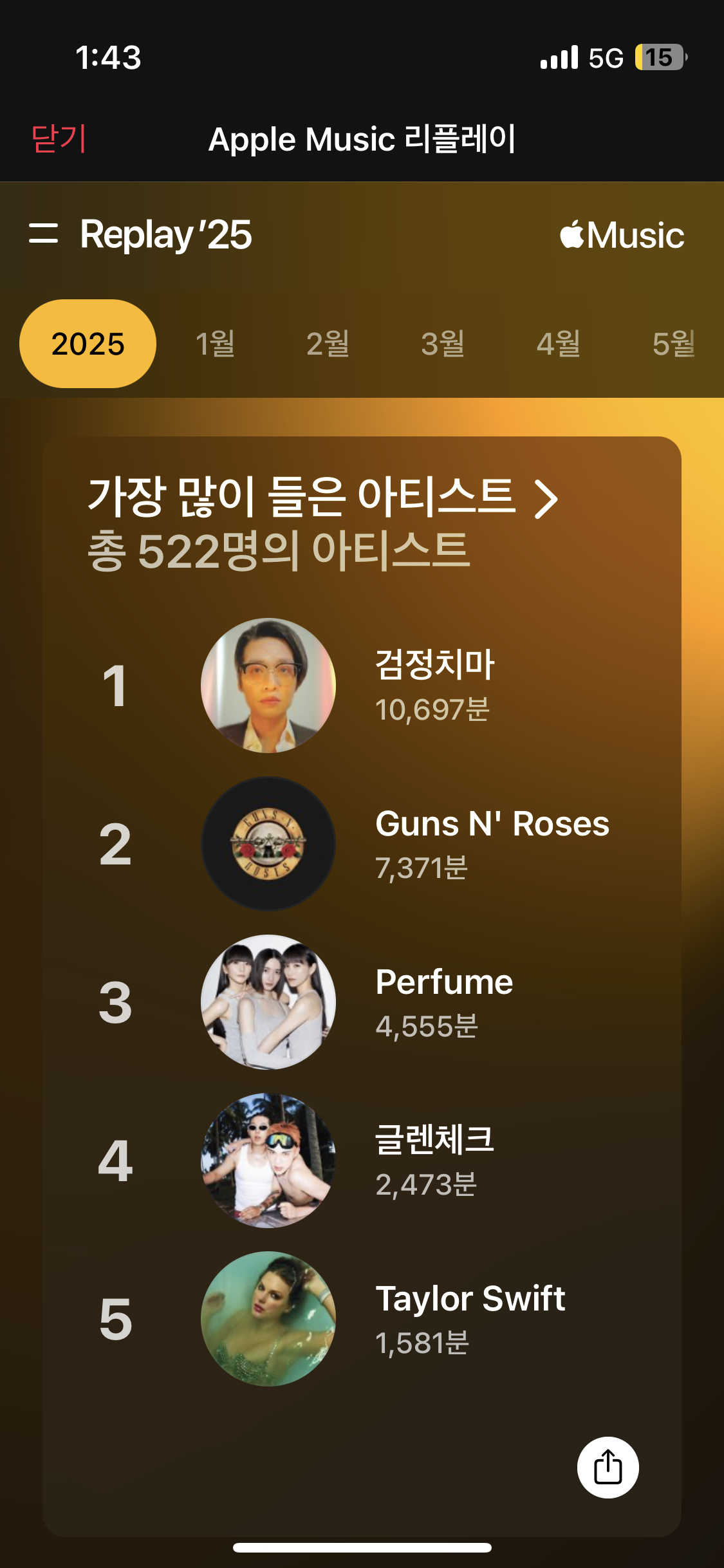Switch to the 3월 tab
Viewport: 724px width, 1568px height.
tap(443, 344)
